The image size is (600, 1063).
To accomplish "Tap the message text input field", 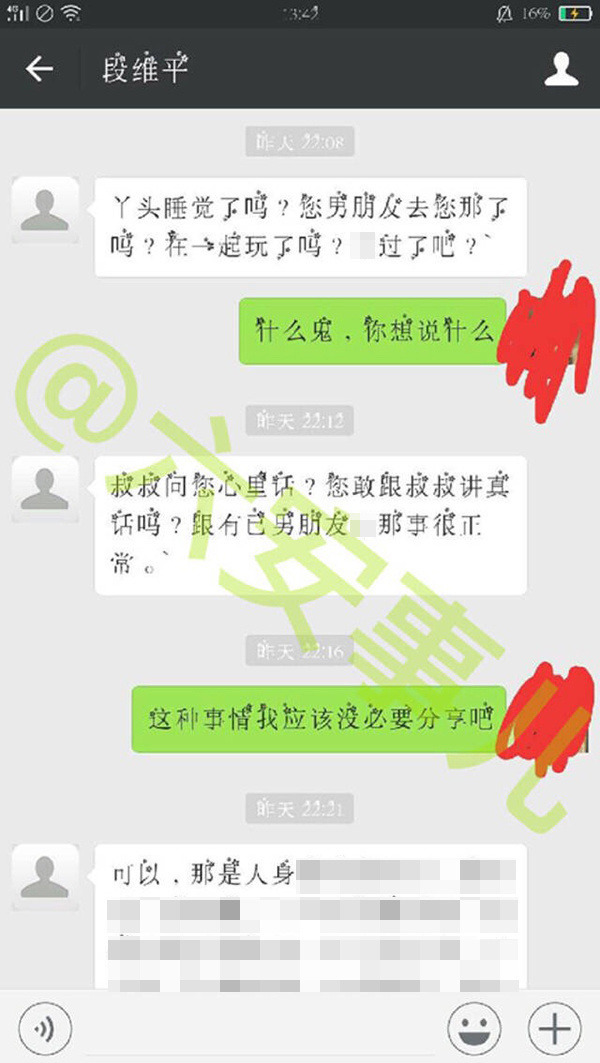I will (x=260, y=1027).
